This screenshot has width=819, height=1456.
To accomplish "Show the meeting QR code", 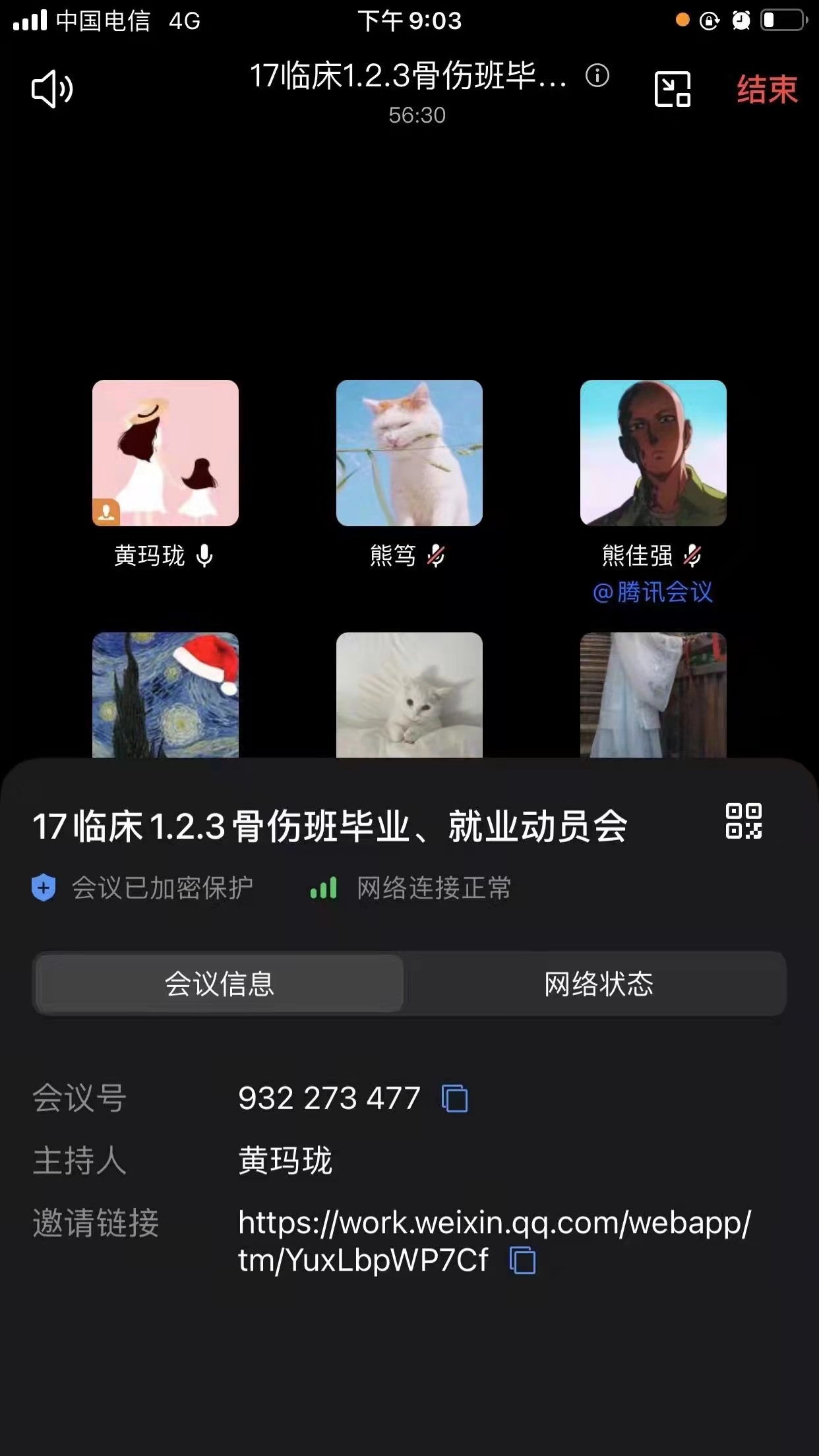I will [x=743, y=821].
